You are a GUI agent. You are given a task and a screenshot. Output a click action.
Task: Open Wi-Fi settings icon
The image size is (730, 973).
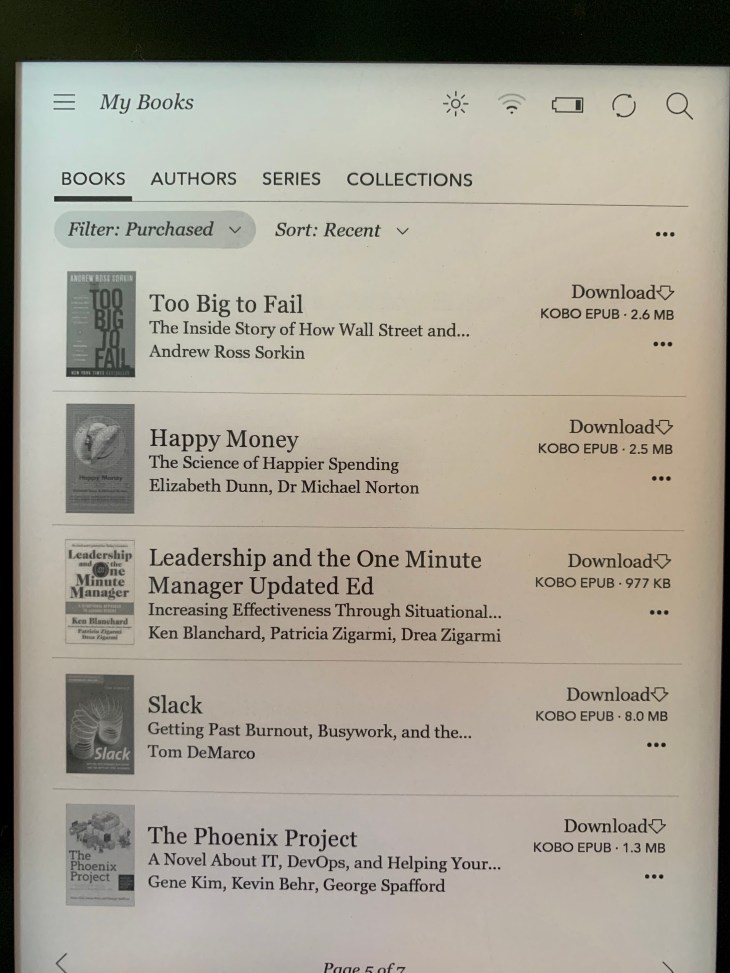(512, 104)
